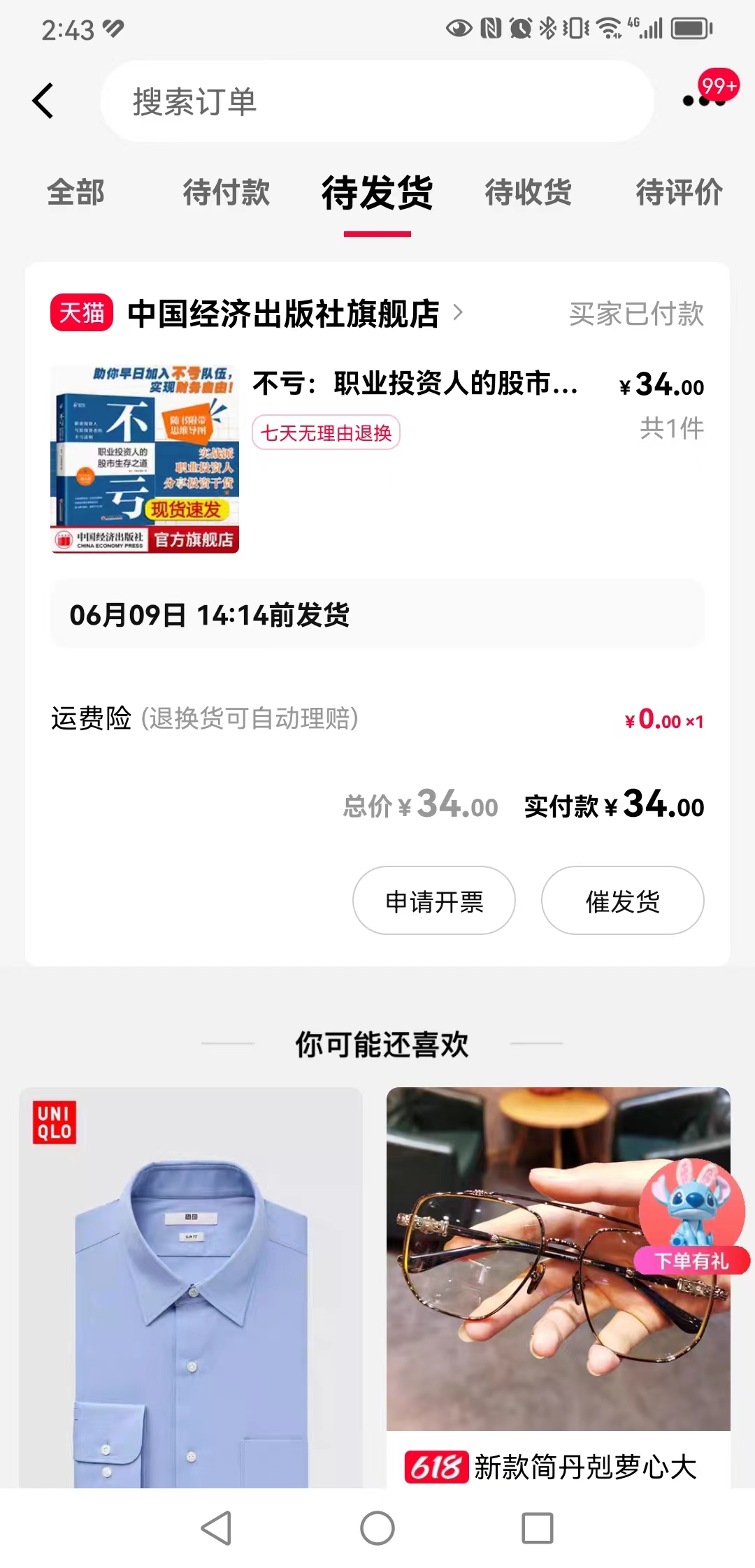Switch to the 全部 orders tab
The height and width of the screenshot is (1568, 755).
(75, 192)
